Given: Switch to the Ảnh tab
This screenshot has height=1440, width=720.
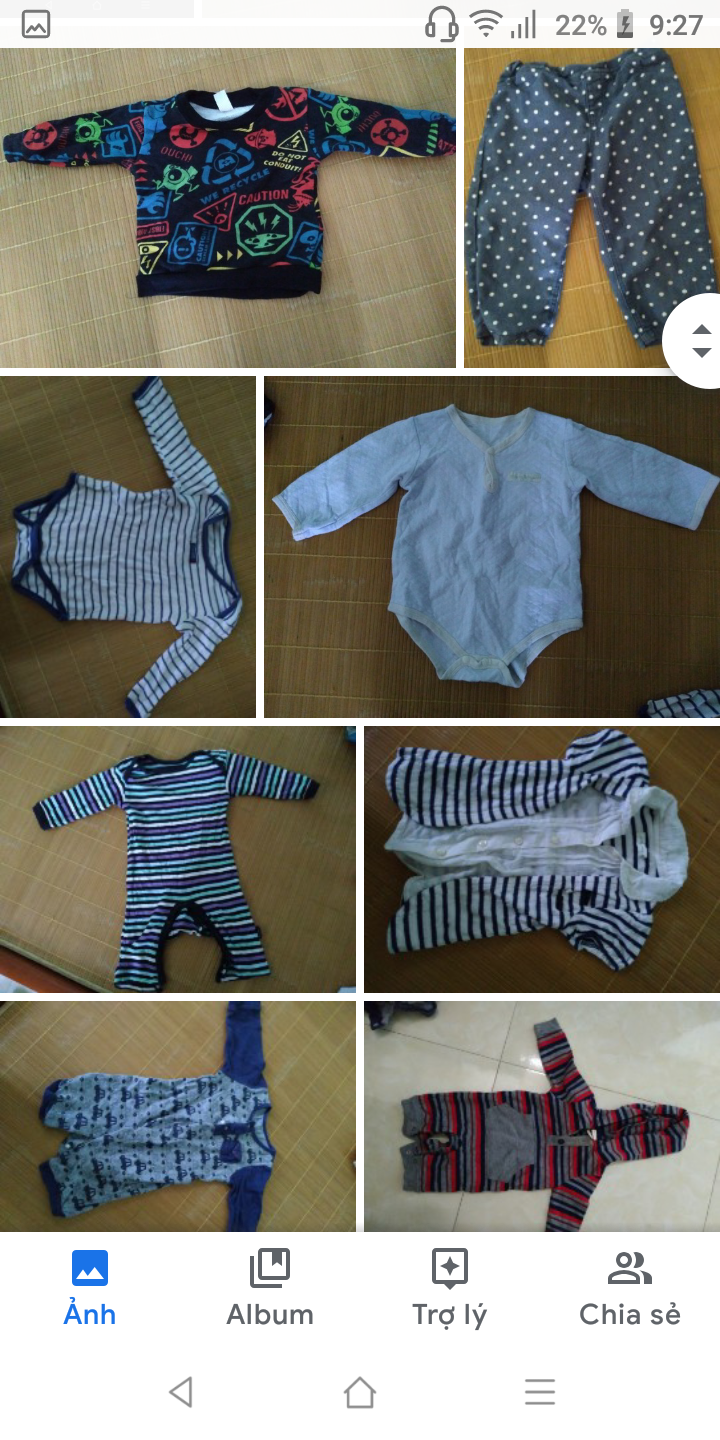Looking at the screenshot, I should pos(89,1314).
